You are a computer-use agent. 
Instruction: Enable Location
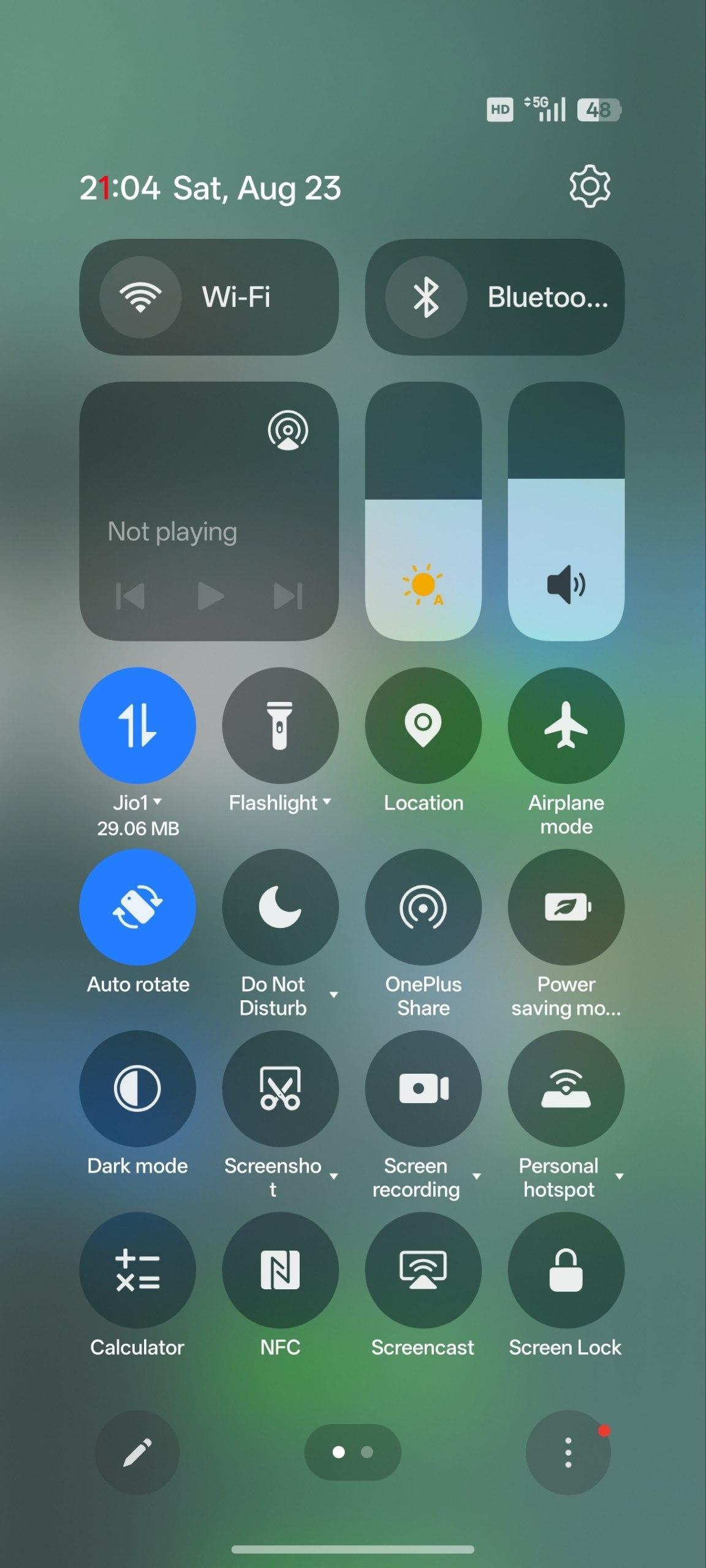(x=423, y=725)
